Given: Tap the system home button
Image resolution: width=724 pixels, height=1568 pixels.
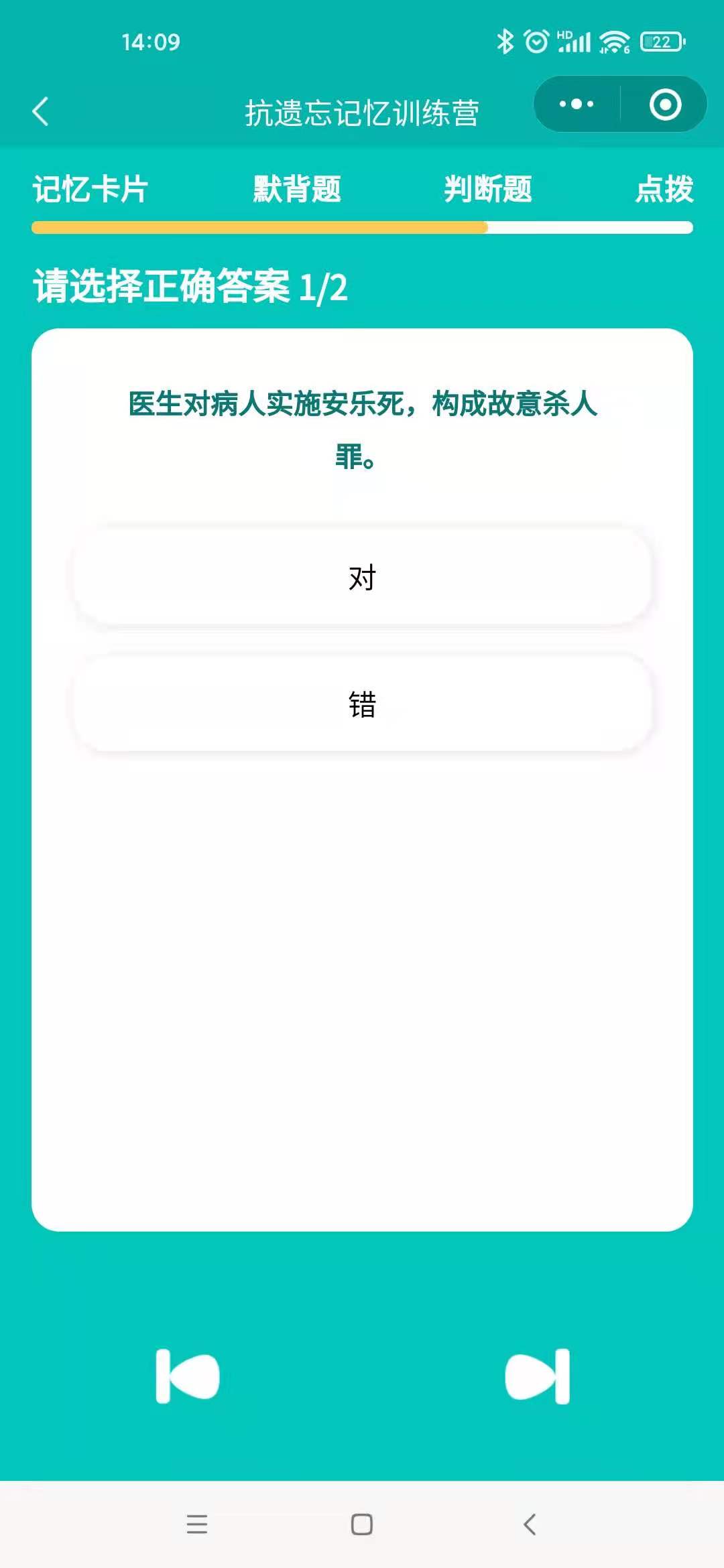Looking at the screenshot, I should tap(362, 1524).
